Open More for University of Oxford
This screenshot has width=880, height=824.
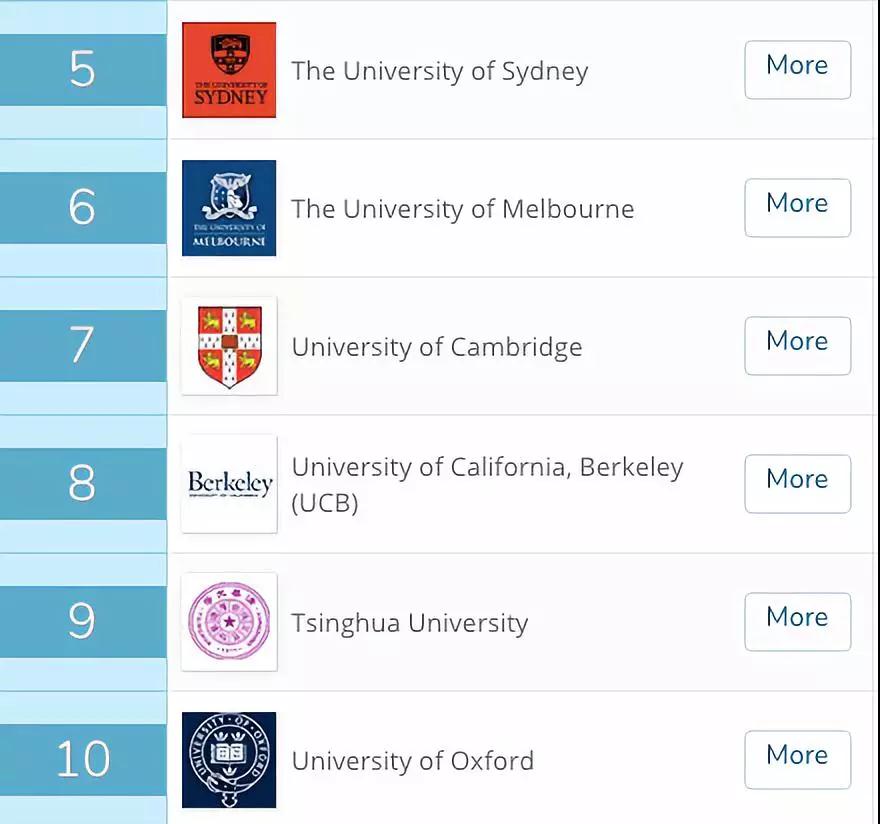pos(797,759)
